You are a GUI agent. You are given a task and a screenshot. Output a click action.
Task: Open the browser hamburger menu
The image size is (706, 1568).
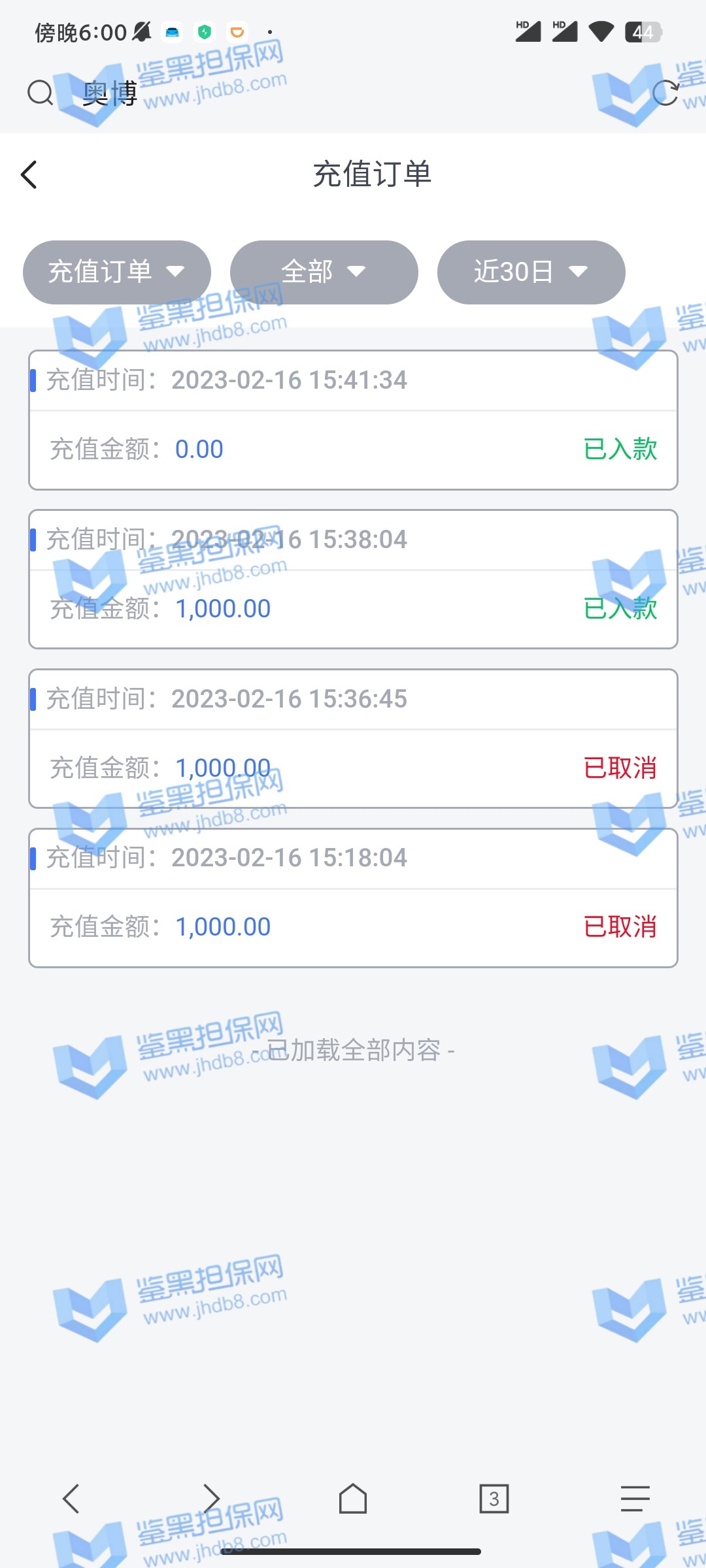coord(635,1498)
